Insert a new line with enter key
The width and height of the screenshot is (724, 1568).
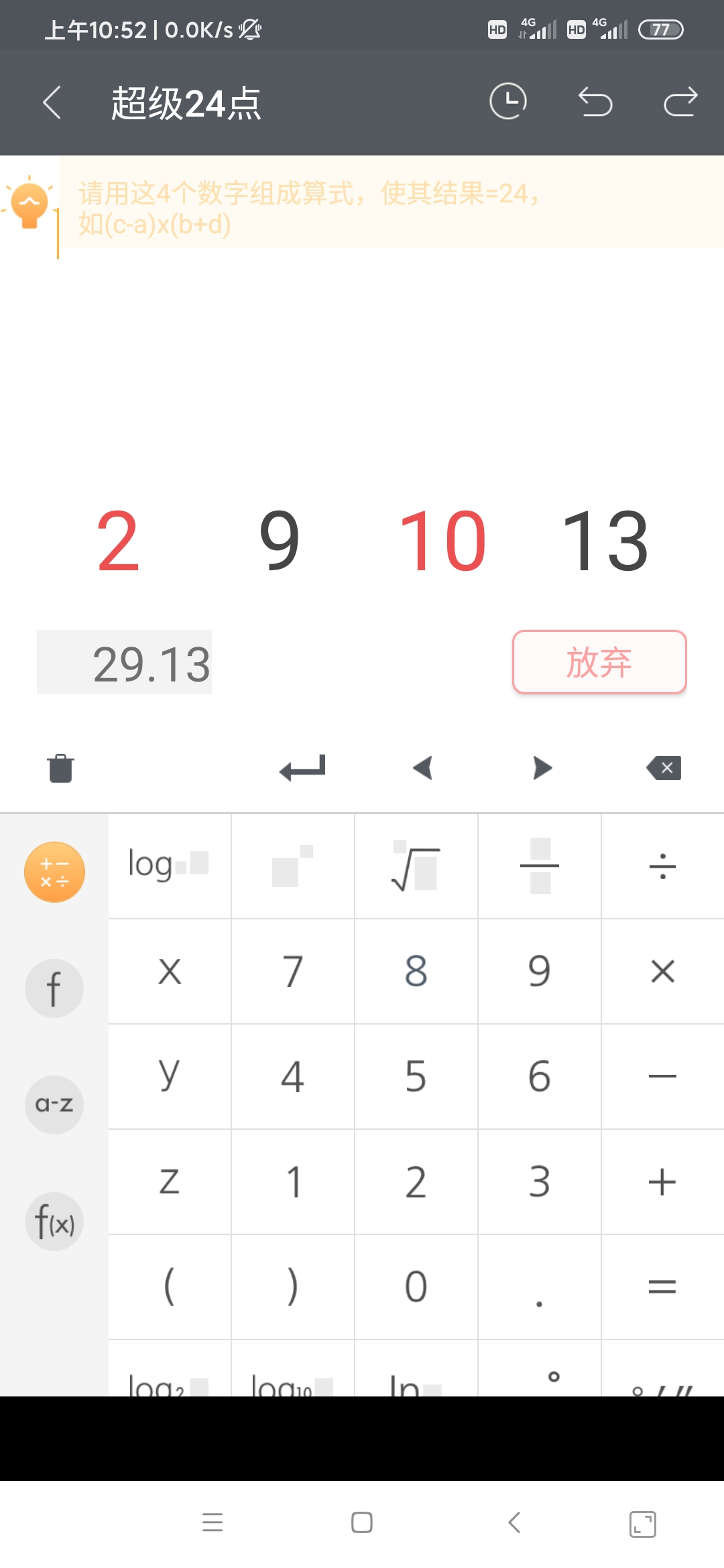[x=302, y=768]
